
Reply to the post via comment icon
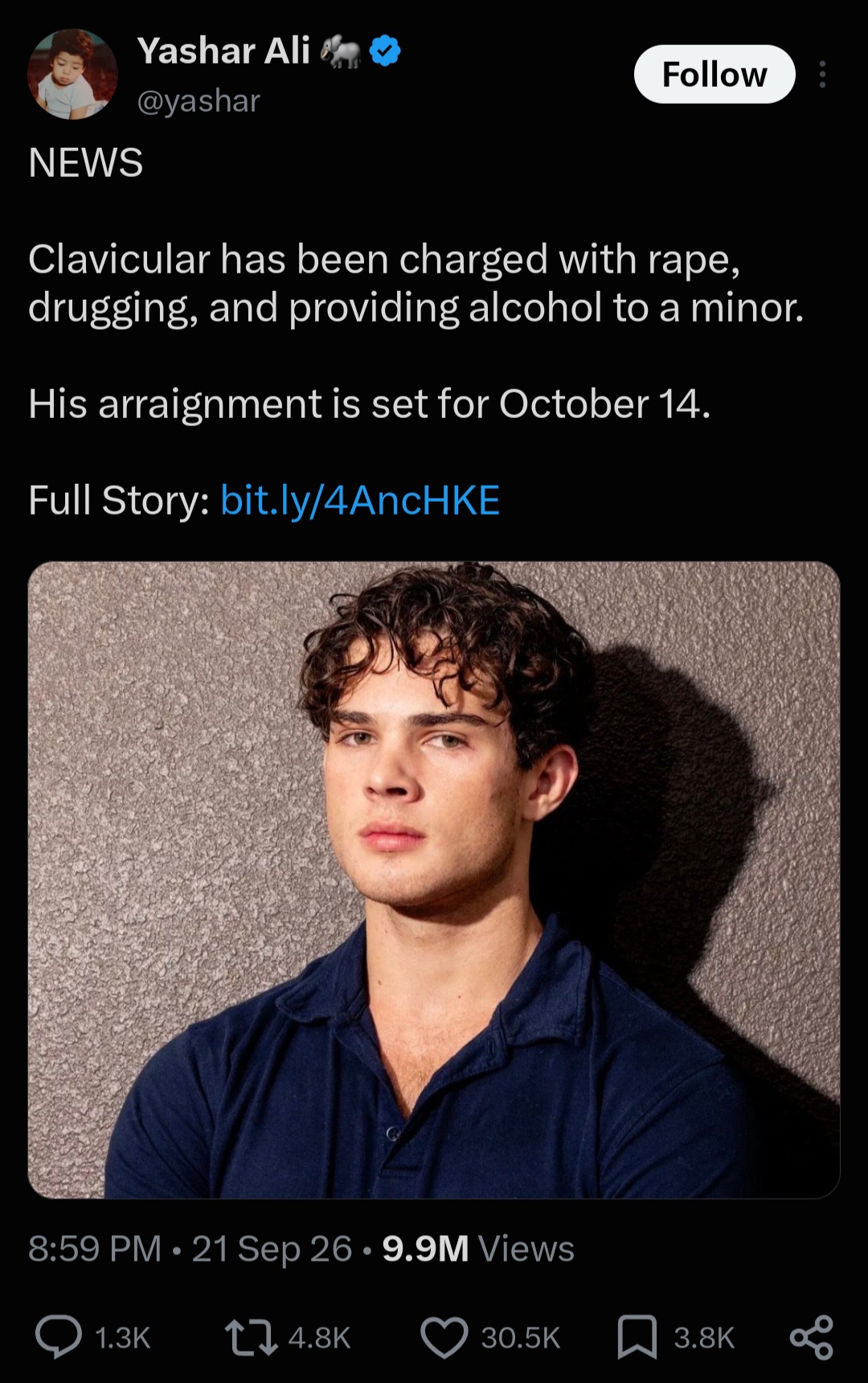click(x=59, y=1337)
